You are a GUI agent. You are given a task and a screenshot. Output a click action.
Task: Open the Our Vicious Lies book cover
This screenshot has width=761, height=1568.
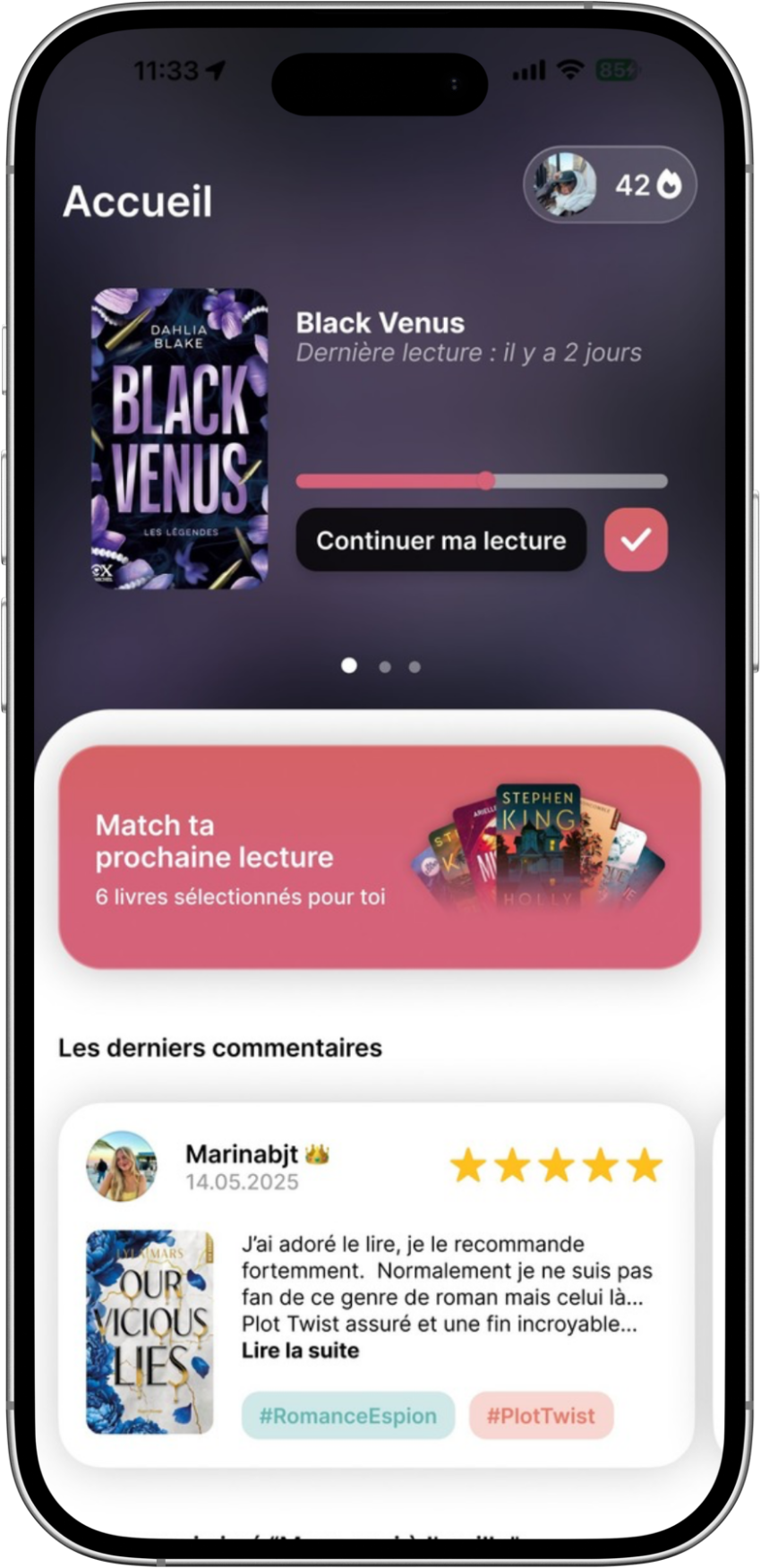pyautogui.click(x=150, y=1332)
